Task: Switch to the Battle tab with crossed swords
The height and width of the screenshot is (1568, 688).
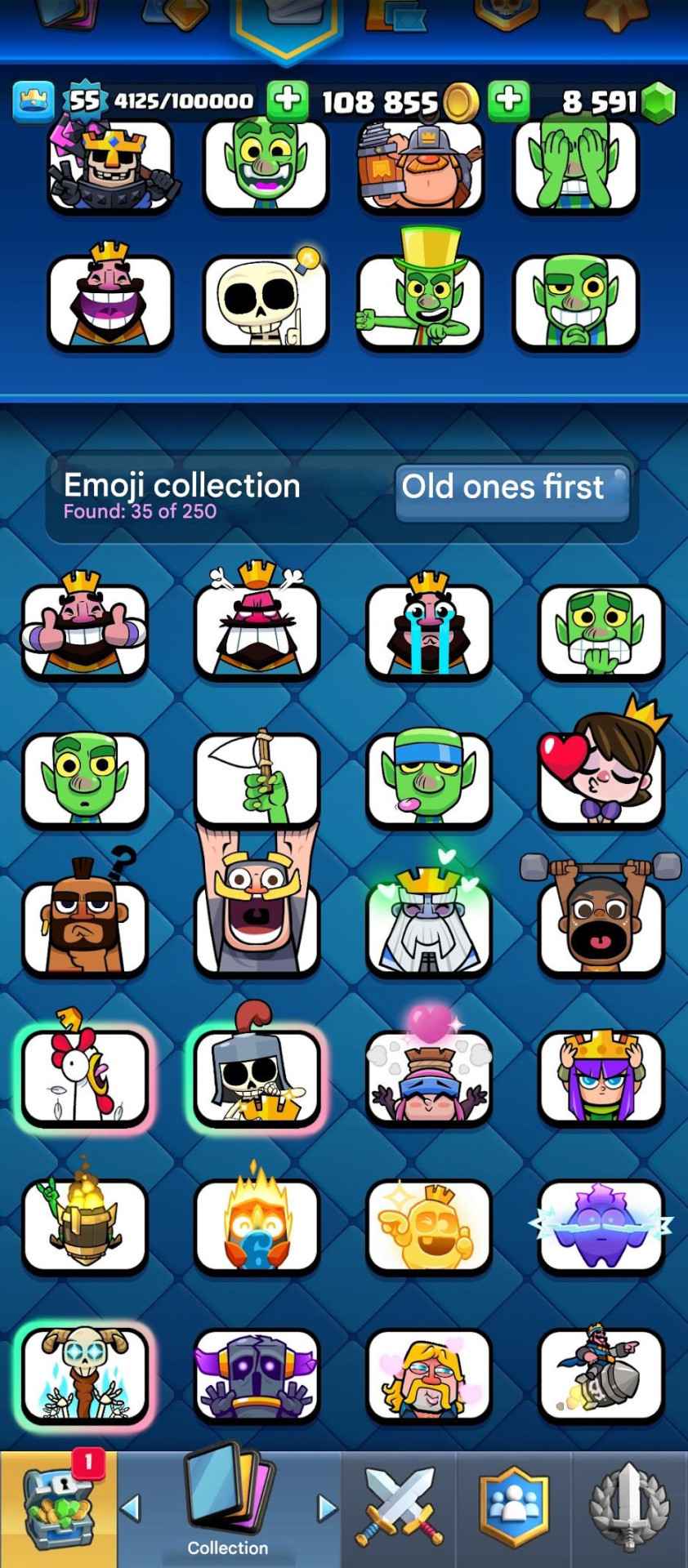Action: click(400, 1508)
